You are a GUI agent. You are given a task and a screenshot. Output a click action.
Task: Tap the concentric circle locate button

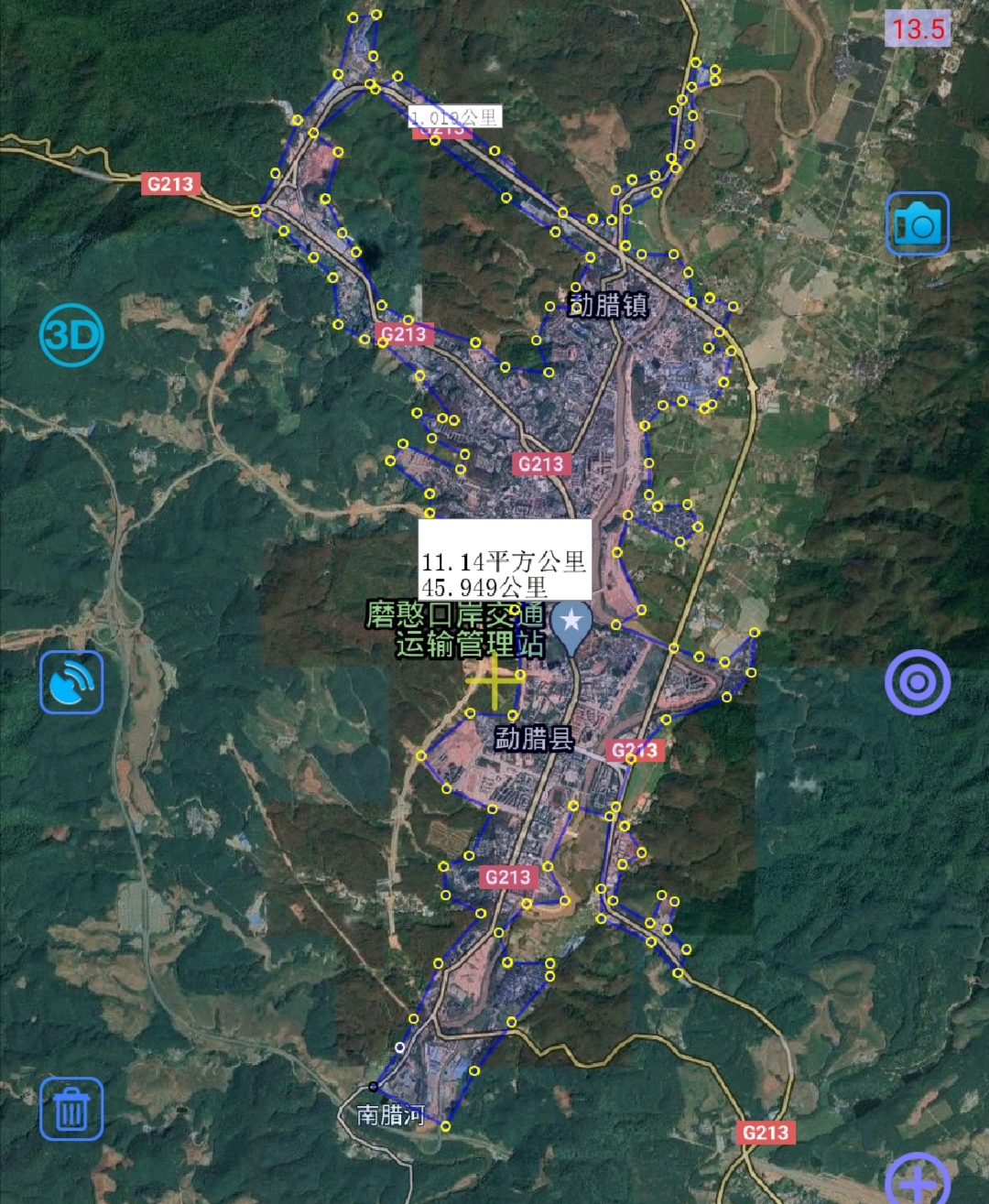coord(917,682)
